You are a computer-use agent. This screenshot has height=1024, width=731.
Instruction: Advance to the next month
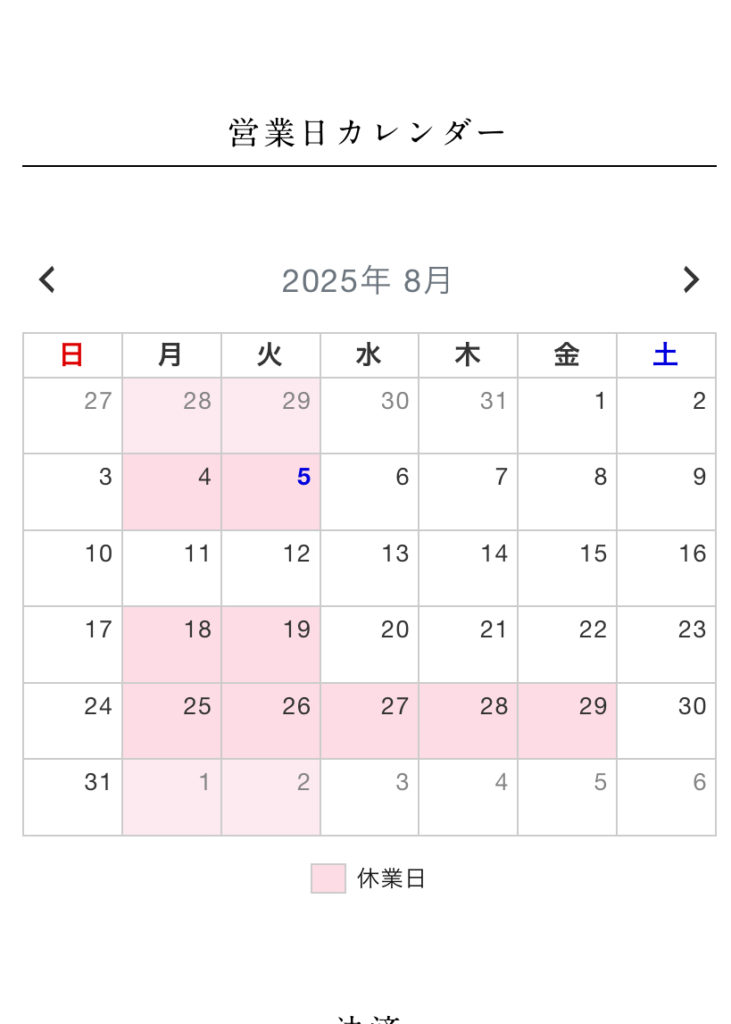point(691,280)
